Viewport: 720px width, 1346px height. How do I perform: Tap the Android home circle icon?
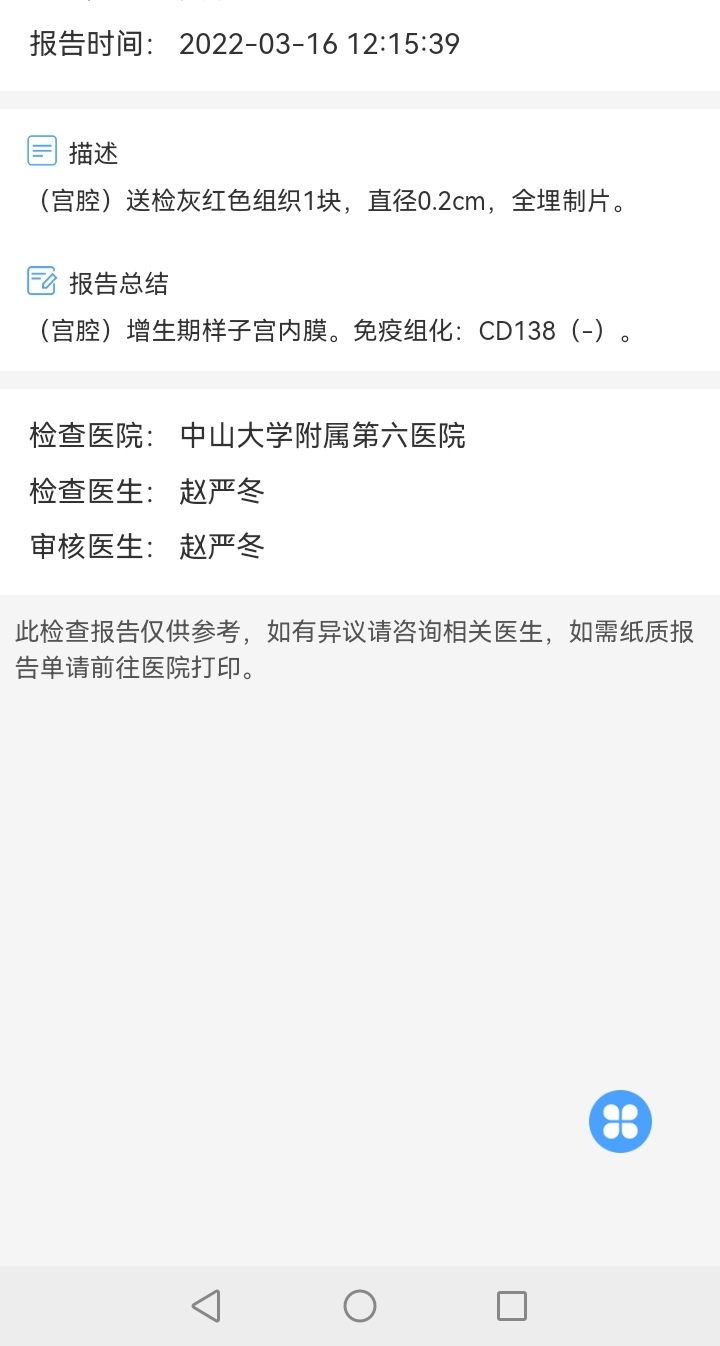tap(360, 1305)
